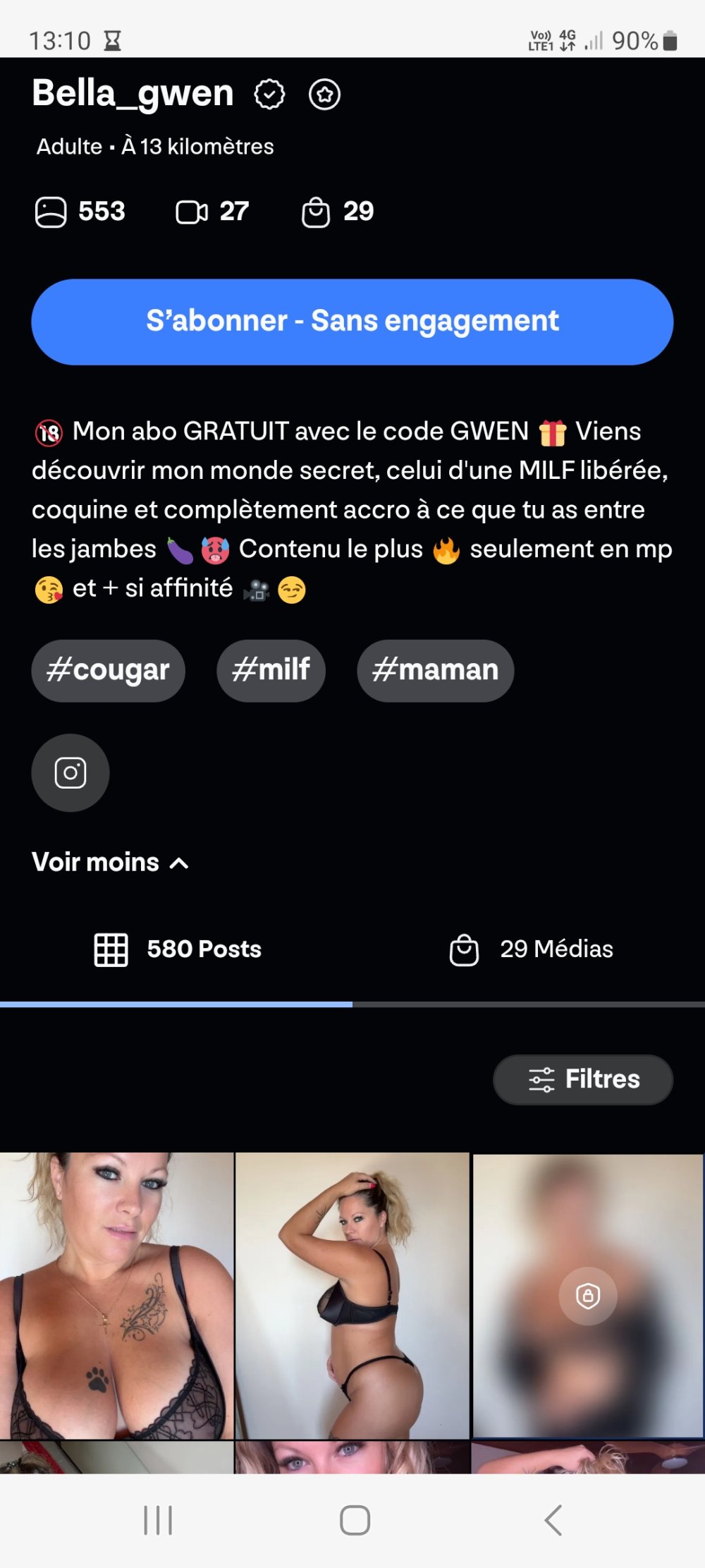Open the Filtres button
The image size is (705, 1568).
click(x=583, y=1079)
